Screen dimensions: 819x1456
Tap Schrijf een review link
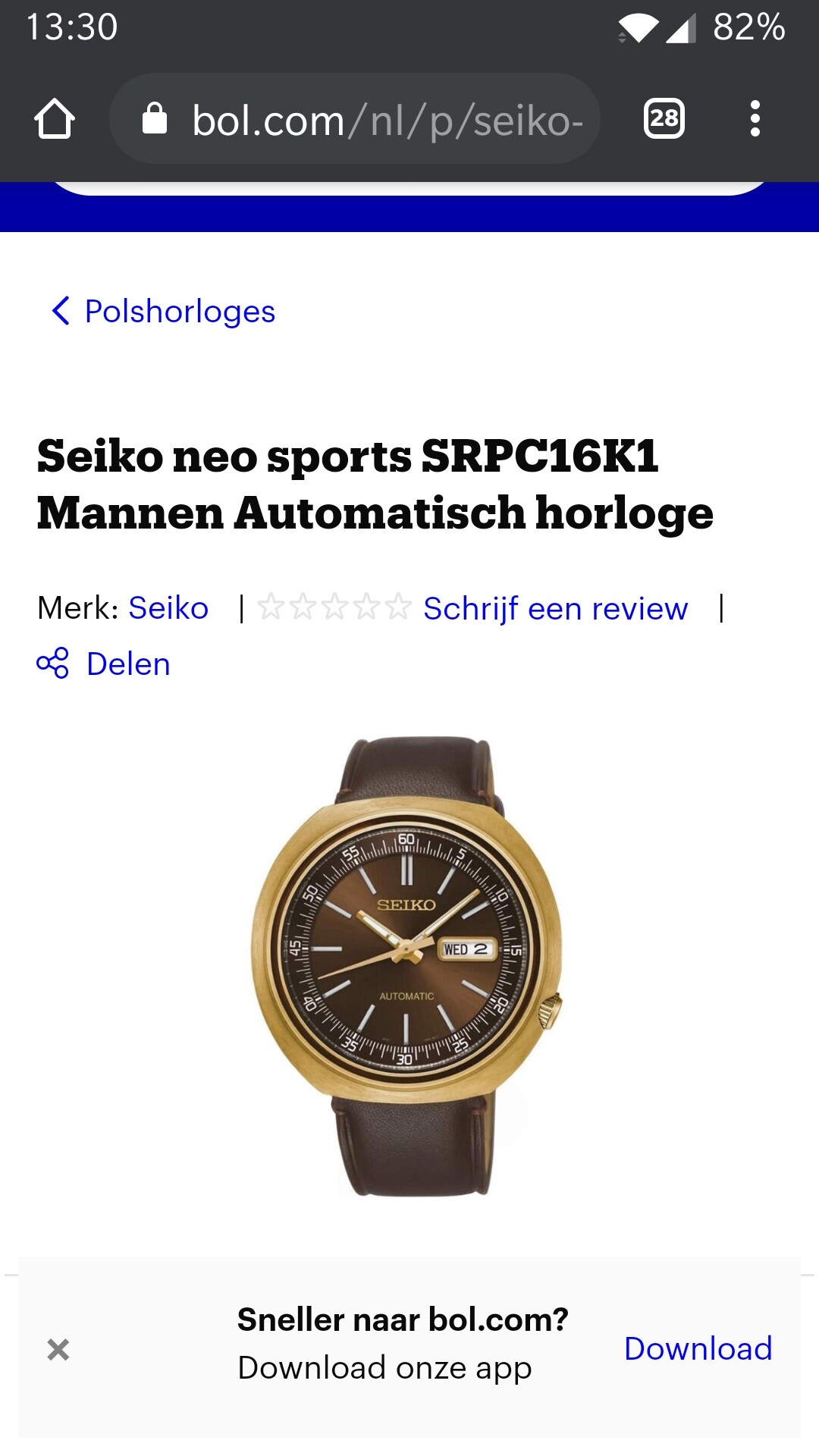(x=555, y=608)
